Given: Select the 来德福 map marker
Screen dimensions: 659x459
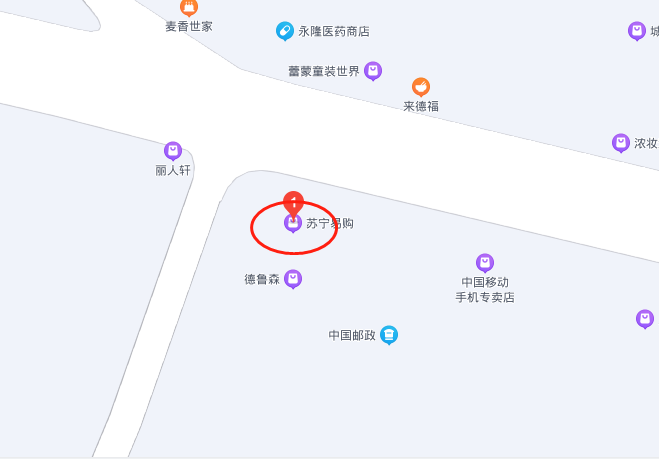Looking at the screenshot, I should click(421, 87).
